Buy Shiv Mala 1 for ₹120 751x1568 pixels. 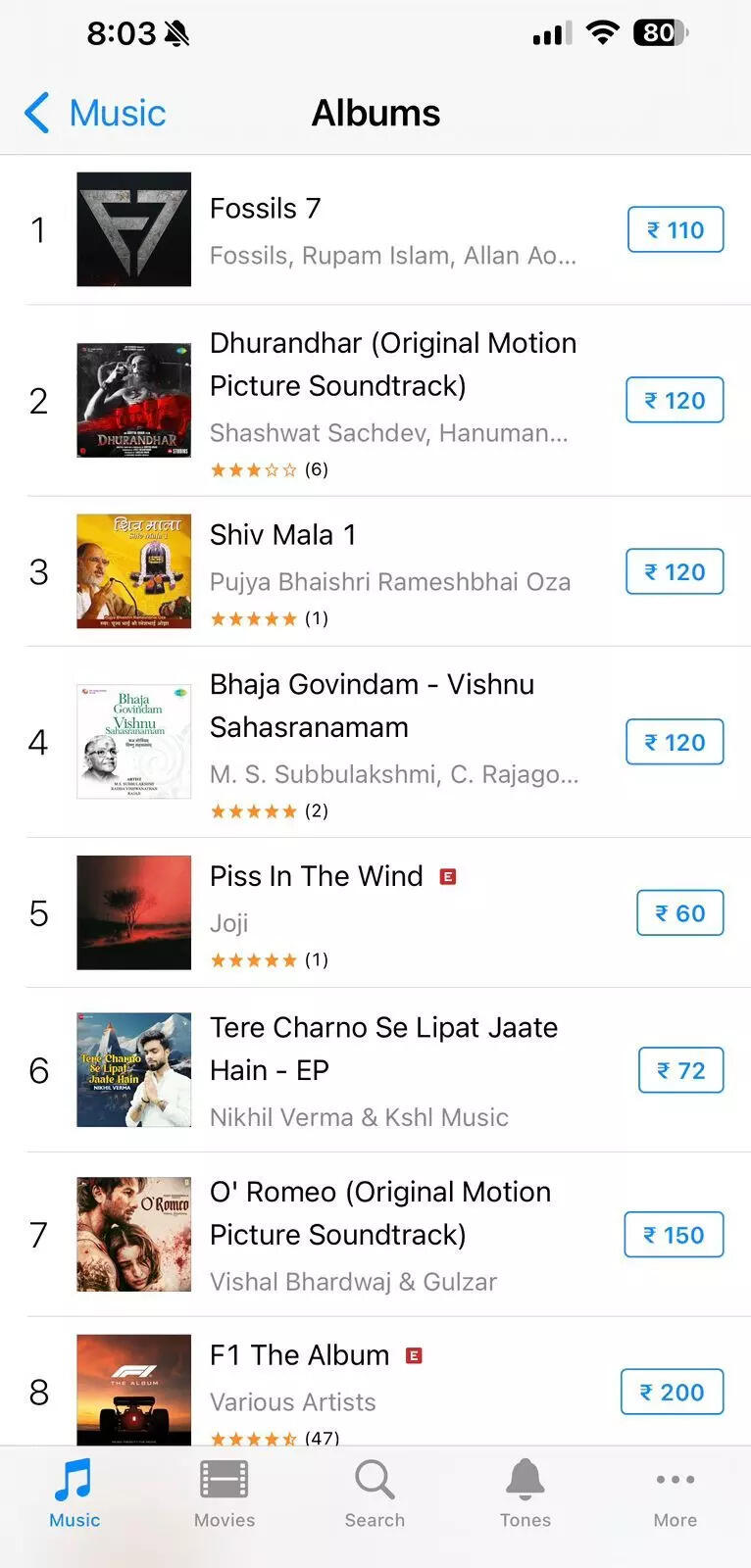(x=675, y=572)
